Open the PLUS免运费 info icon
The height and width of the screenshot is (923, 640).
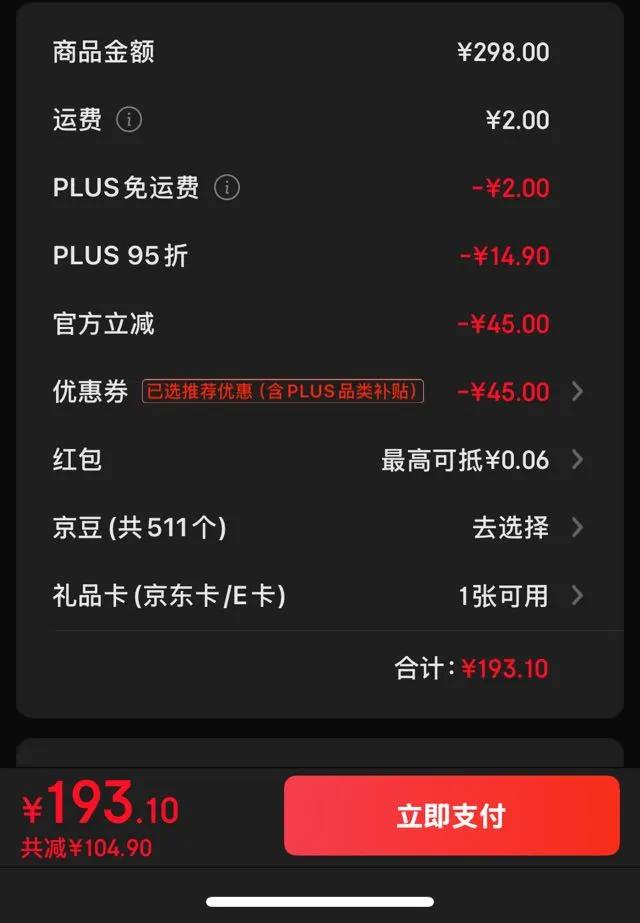[227, 188]
